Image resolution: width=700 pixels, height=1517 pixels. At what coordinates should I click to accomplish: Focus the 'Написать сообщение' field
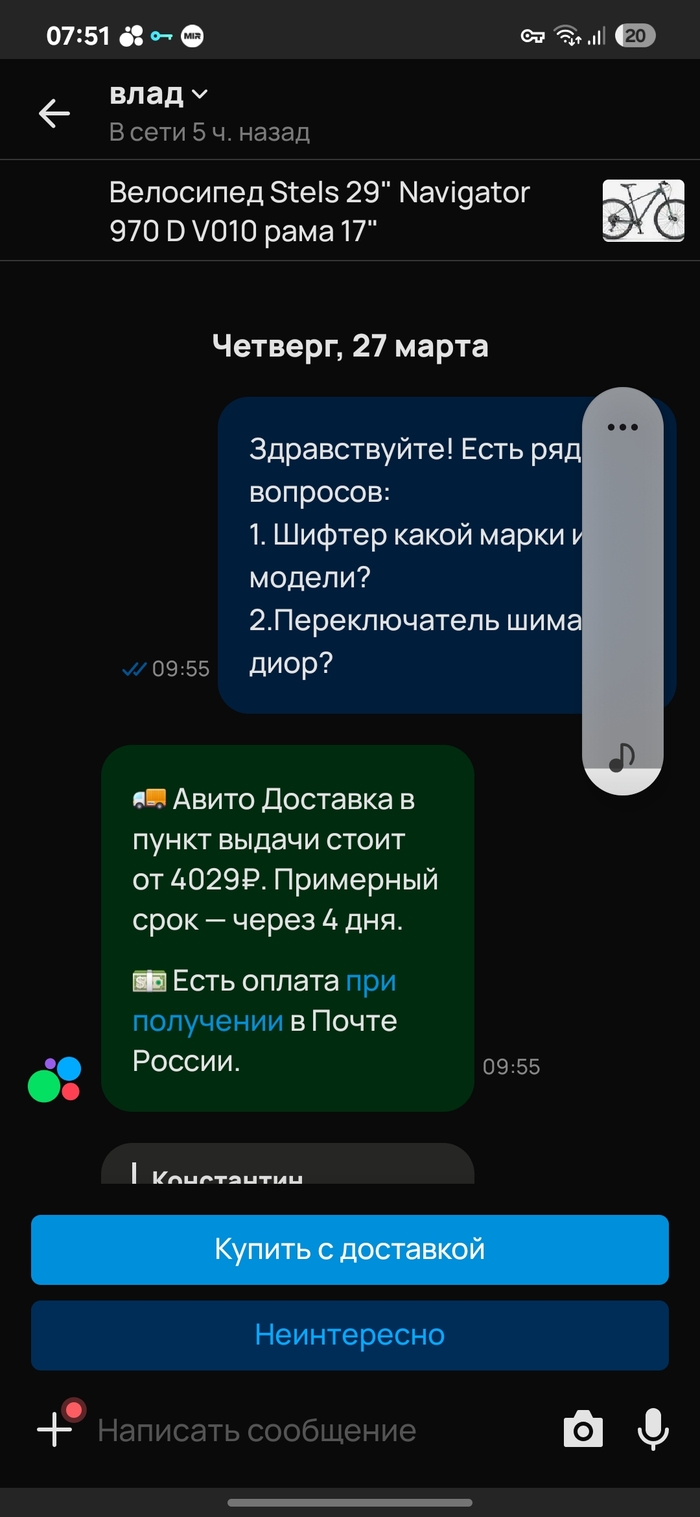pos(300,1430)
